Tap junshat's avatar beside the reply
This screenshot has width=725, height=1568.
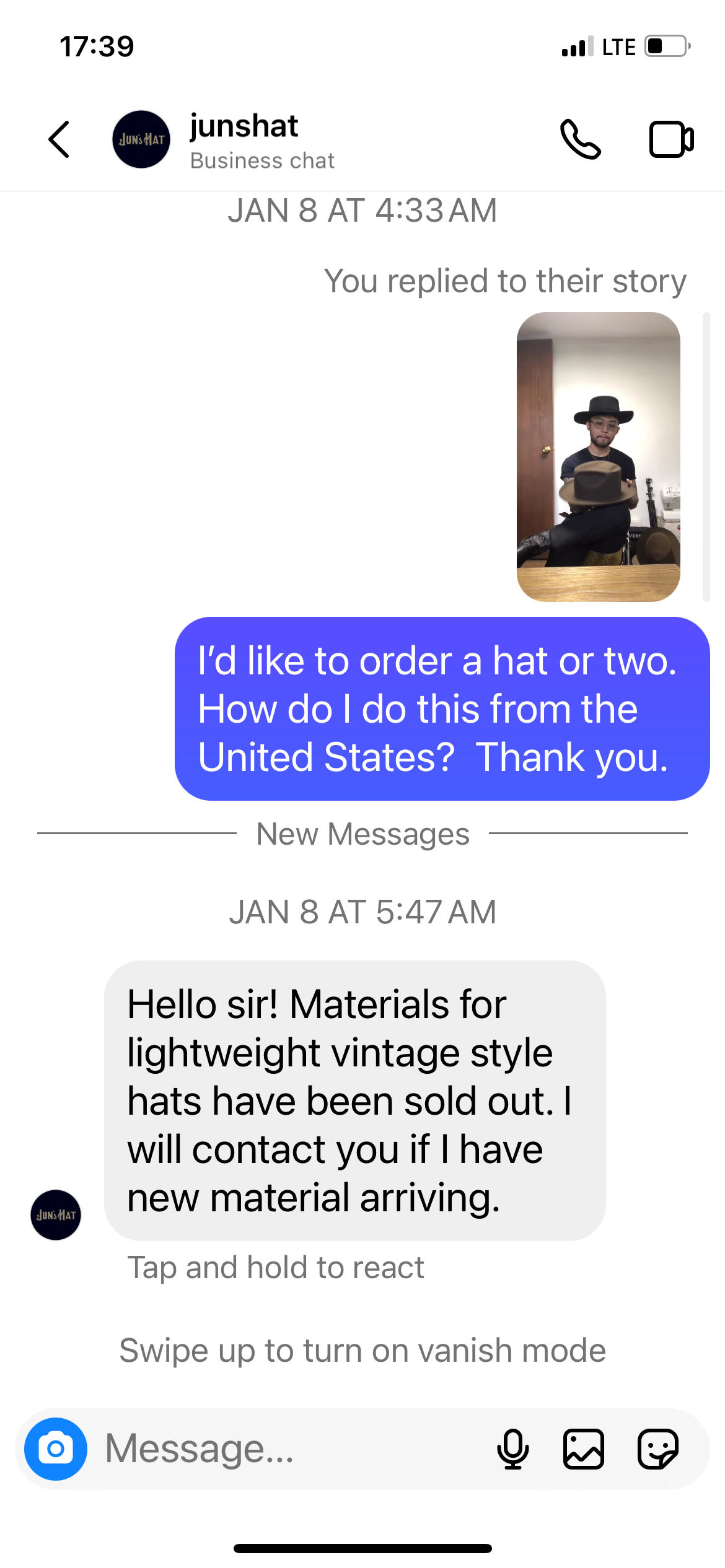click(x=56, y=1215)
